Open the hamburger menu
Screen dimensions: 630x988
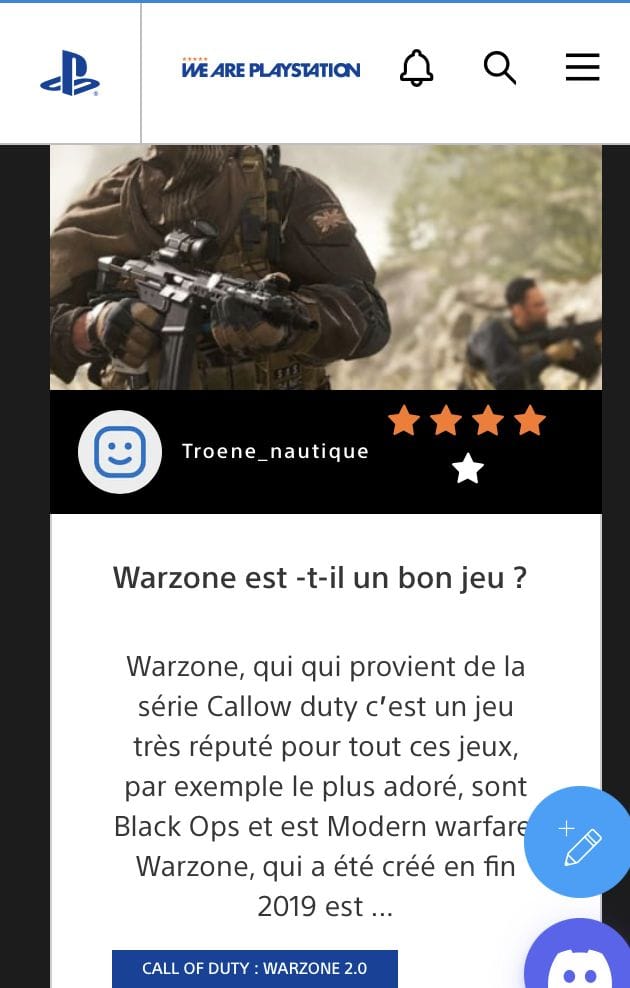tap(582, 67)
